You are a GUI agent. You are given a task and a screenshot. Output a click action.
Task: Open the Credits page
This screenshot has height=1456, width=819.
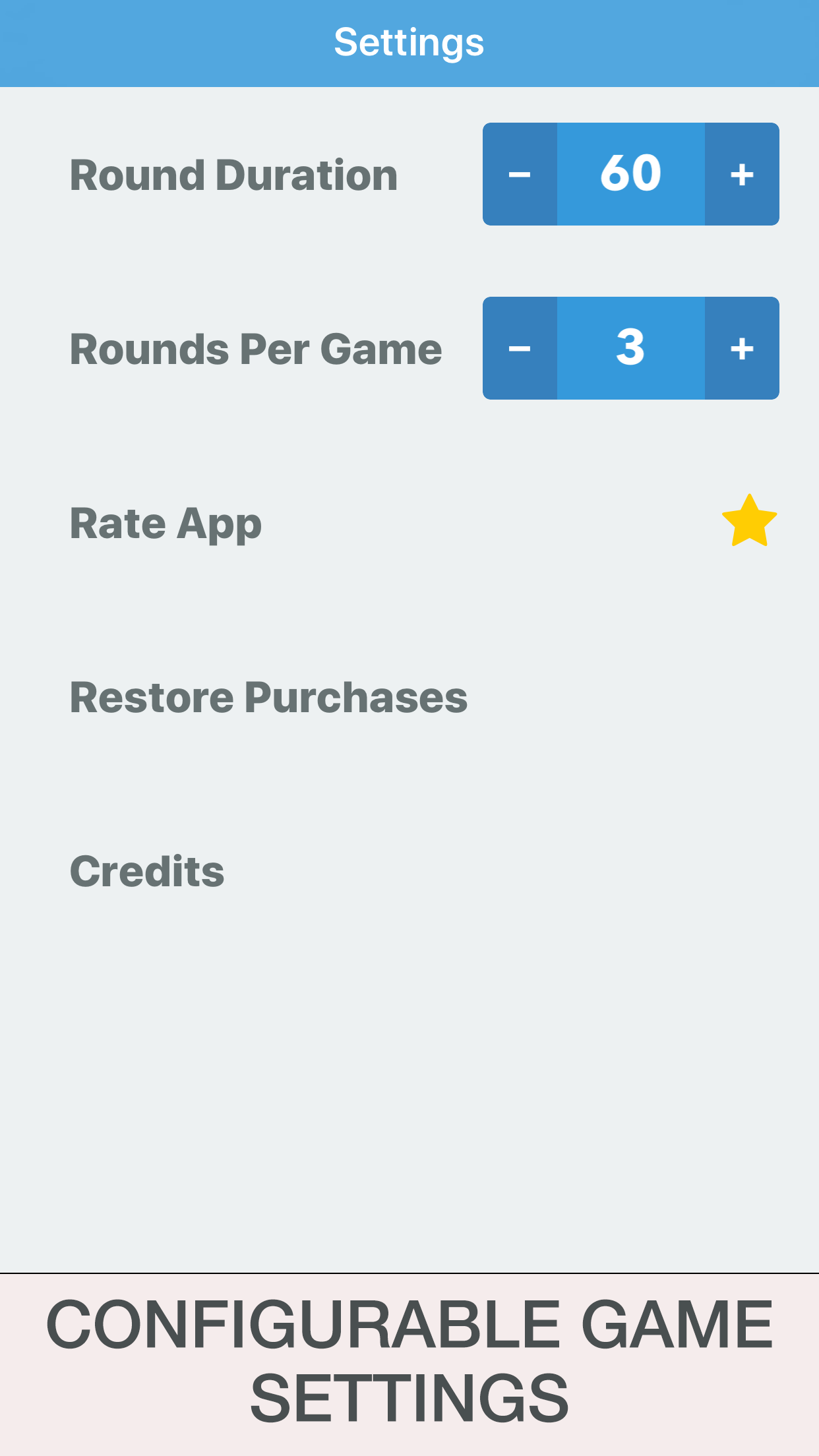coord(147,872)
